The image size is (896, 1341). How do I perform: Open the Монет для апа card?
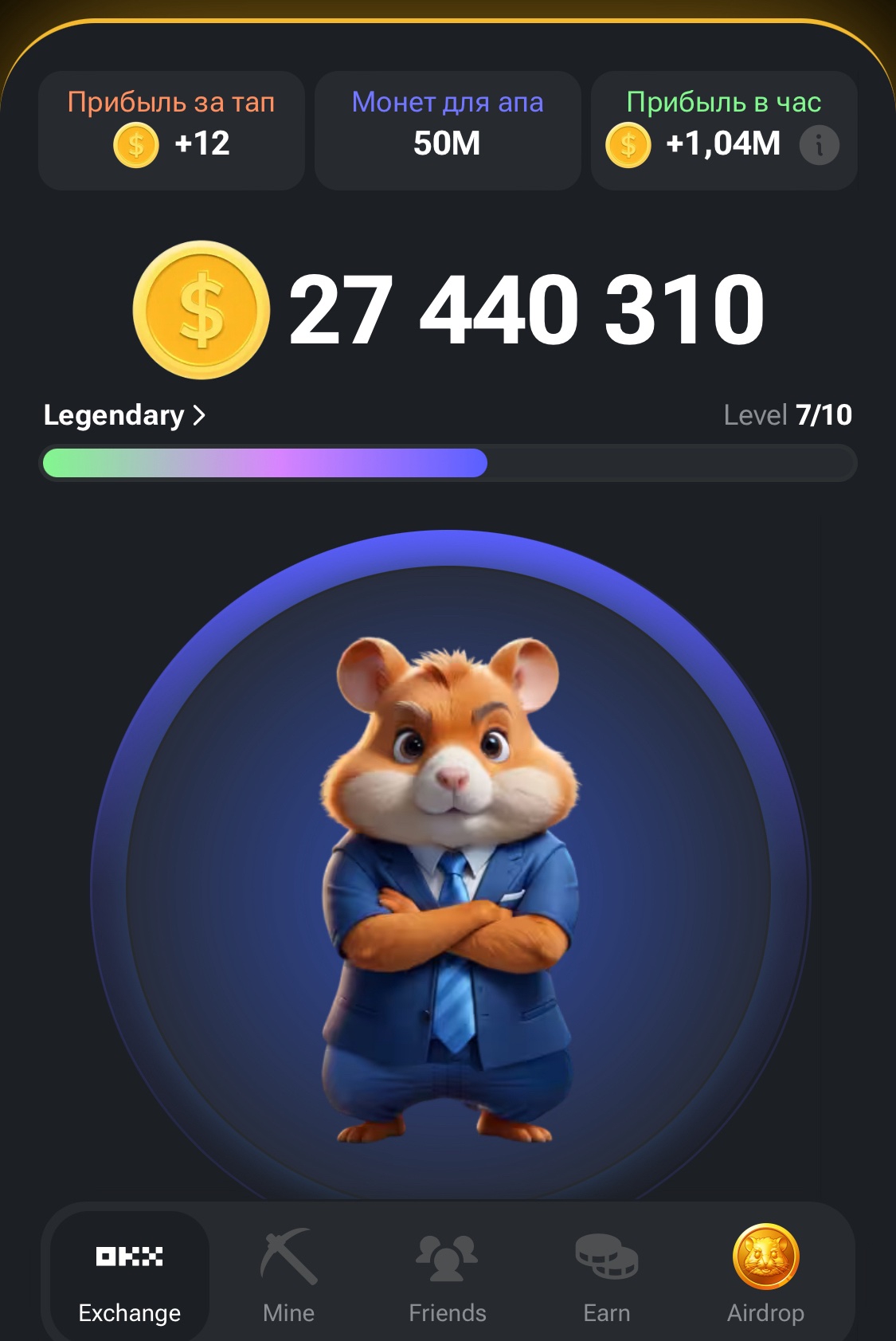(x=448, y=130)
